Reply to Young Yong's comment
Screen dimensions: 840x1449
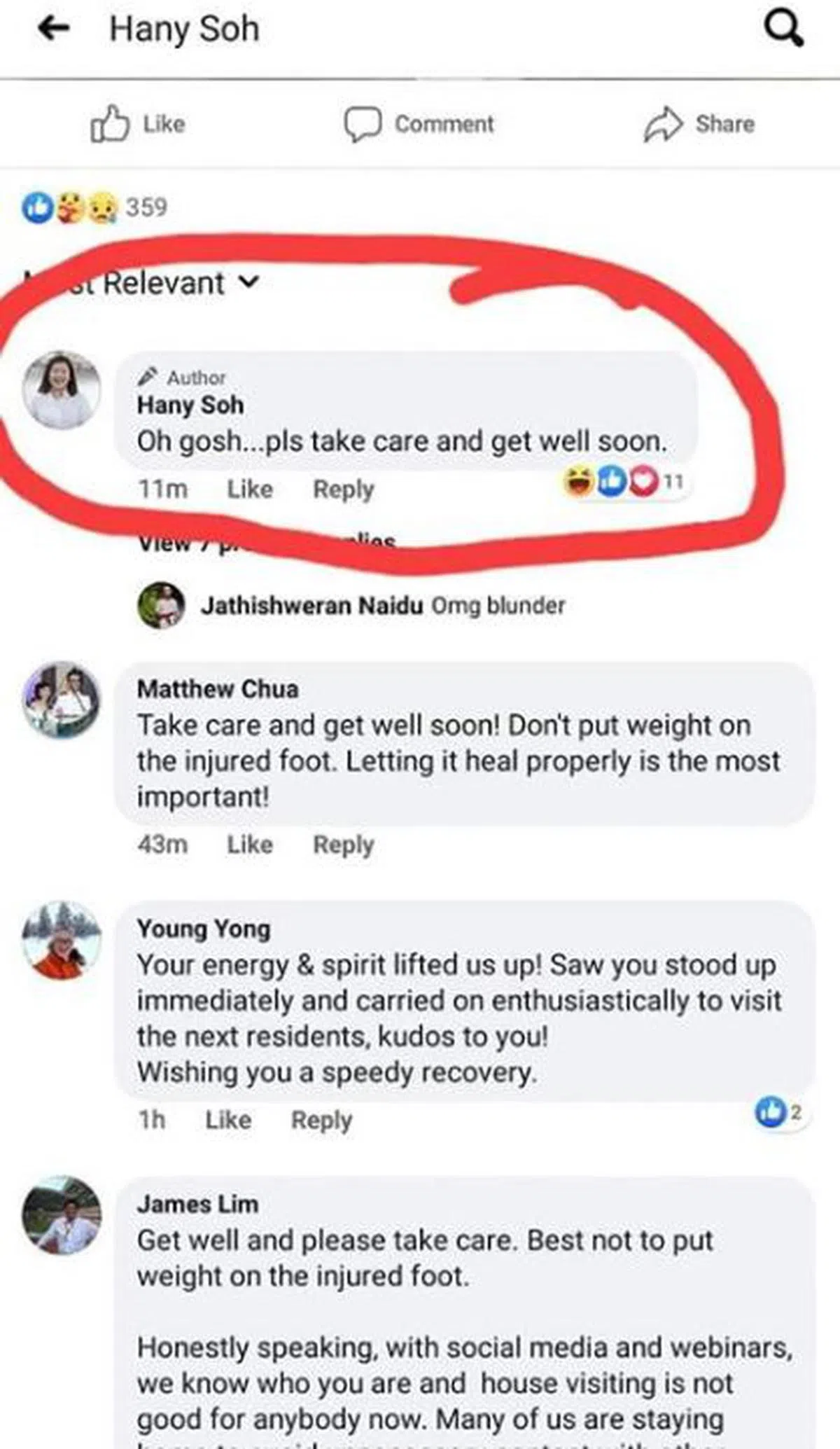click(321, 1120)
